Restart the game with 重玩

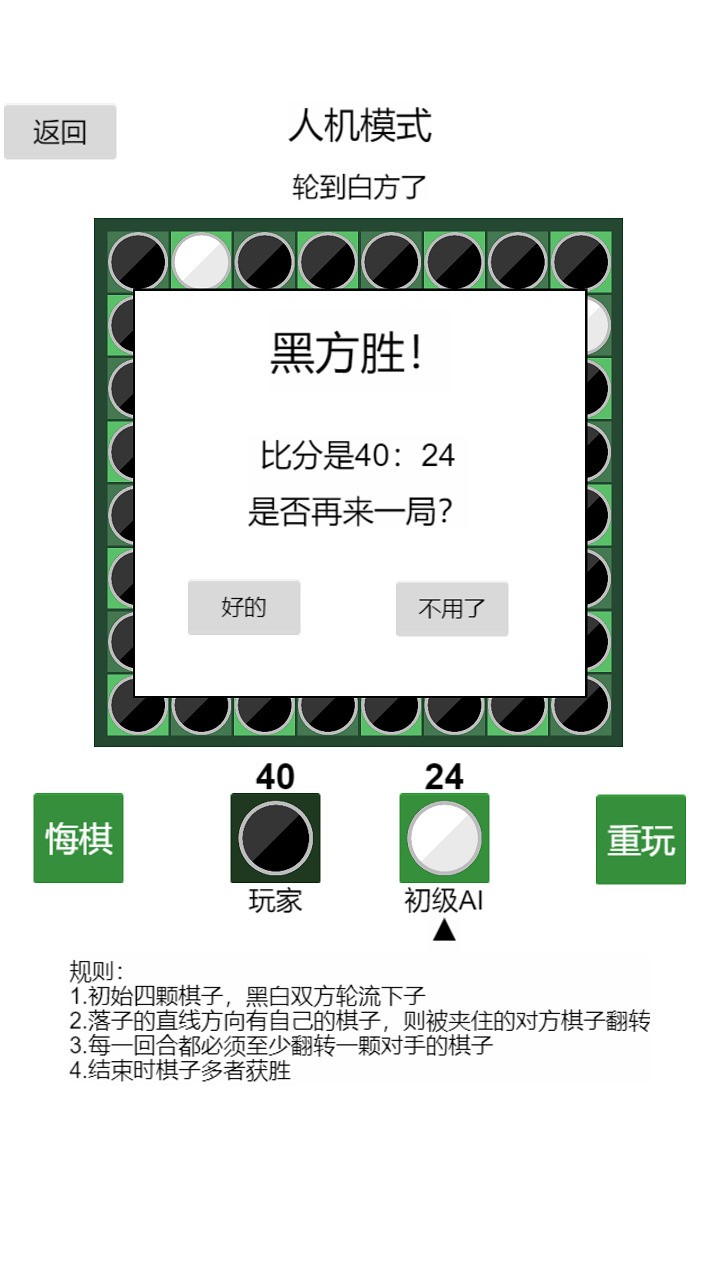pyautogui.click(x=641, y=840)
